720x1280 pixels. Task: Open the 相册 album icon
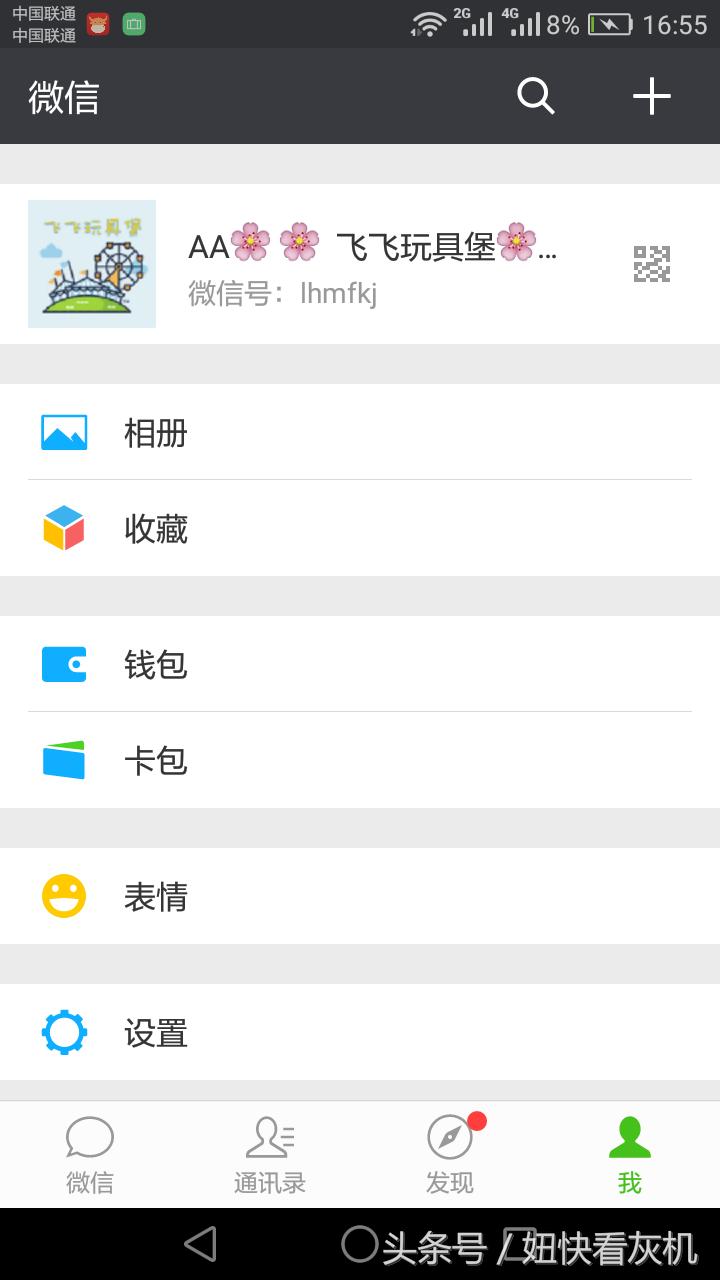[64, 432]
